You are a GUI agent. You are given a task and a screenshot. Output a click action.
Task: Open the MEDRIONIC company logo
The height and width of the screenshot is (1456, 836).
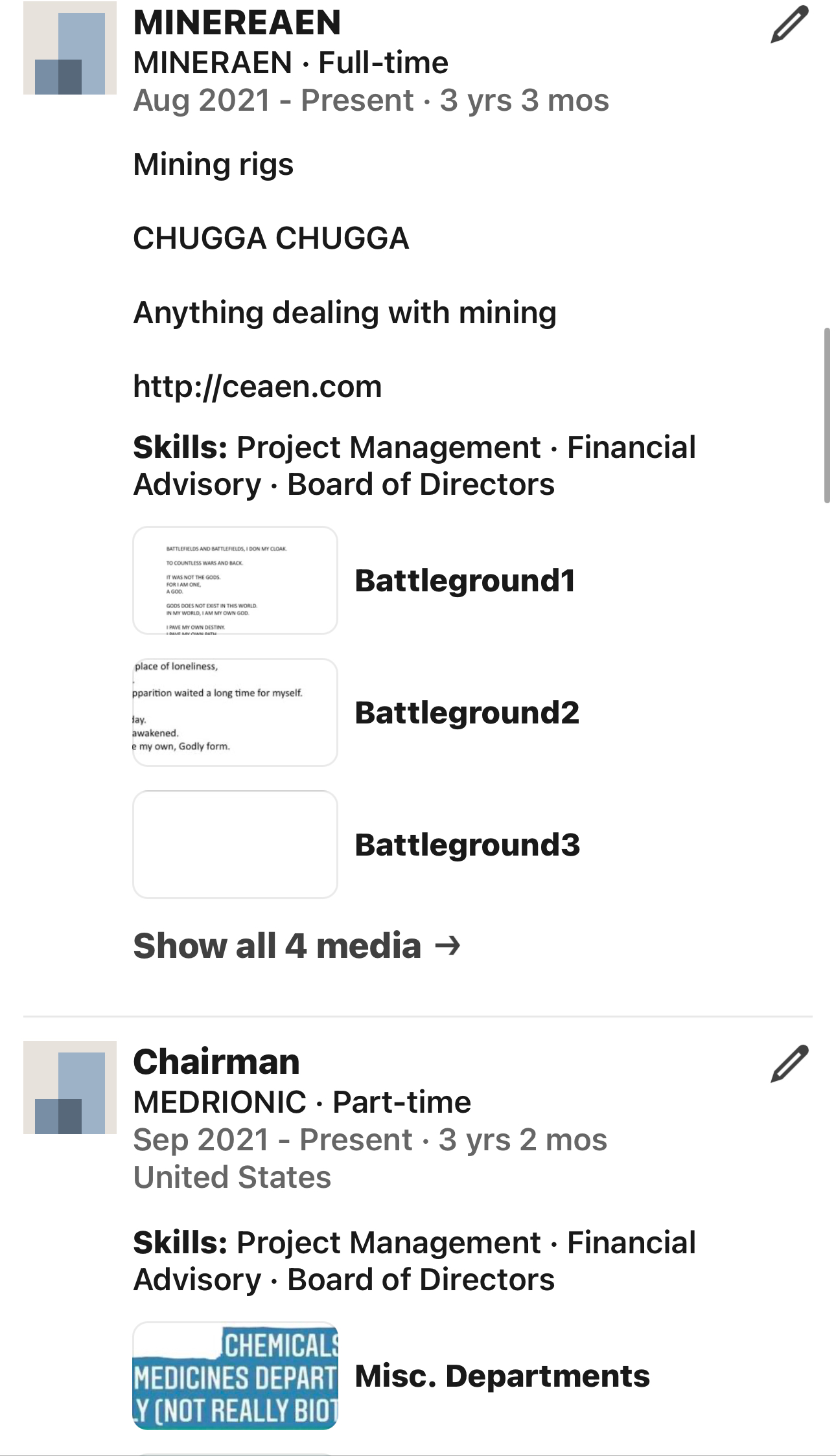(x=70, y=1088)
